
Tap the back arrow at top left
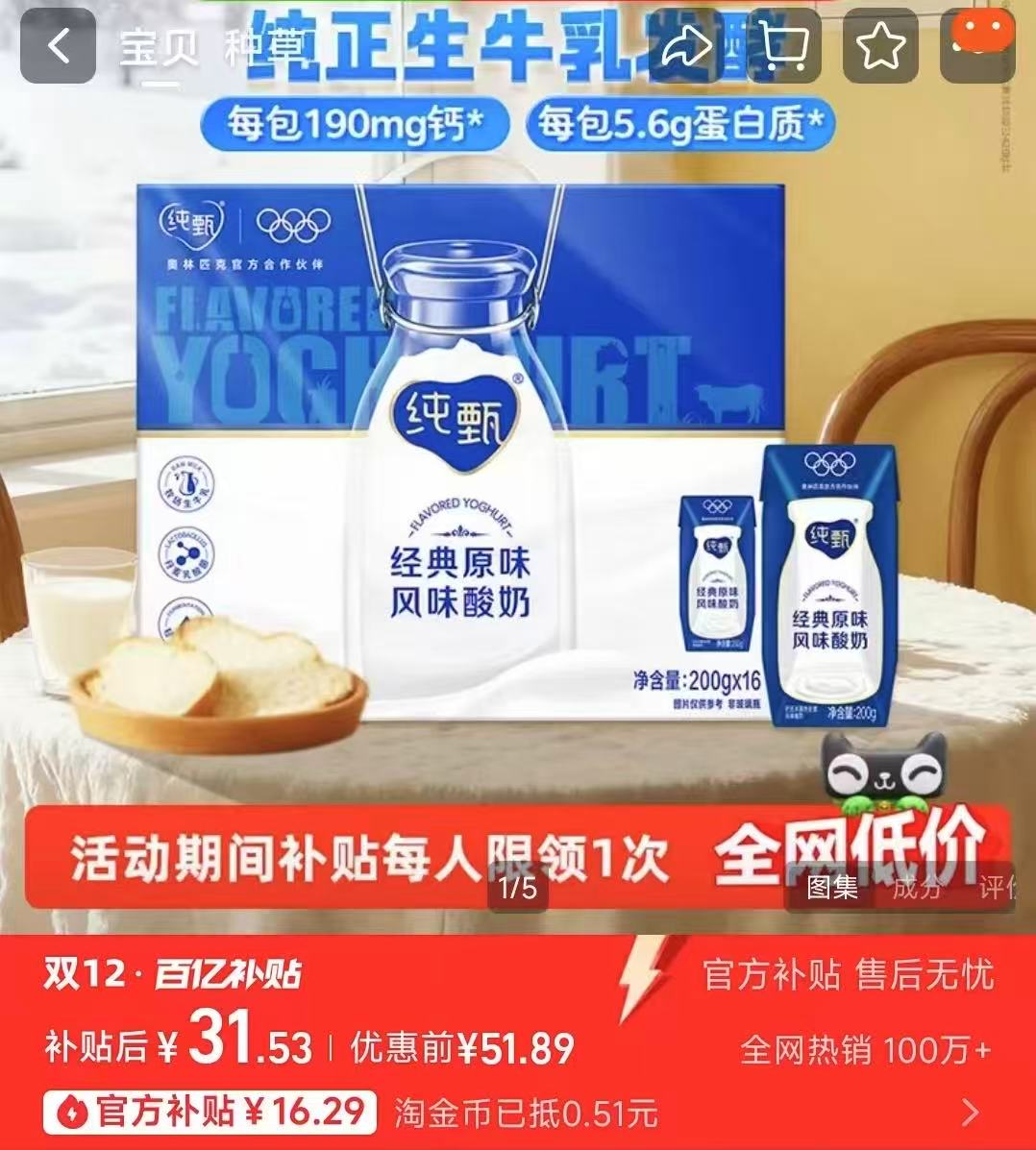(60, 46)
